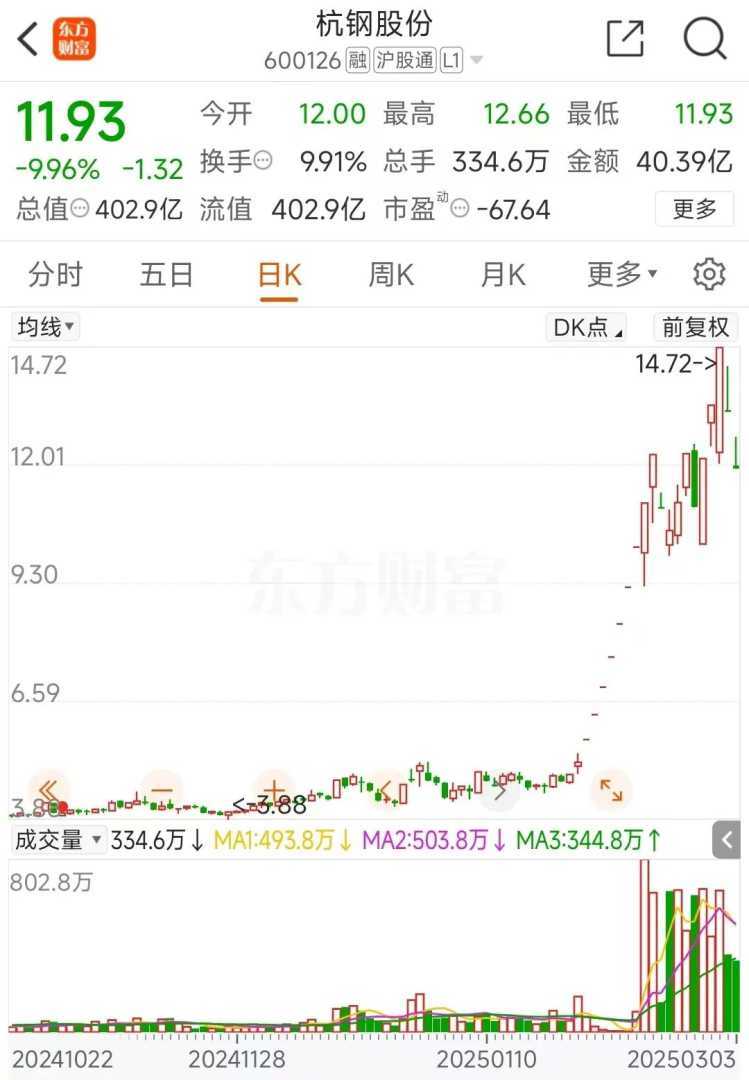
Task: Expand the chart to fullscreen
Action: click(610, 791)
